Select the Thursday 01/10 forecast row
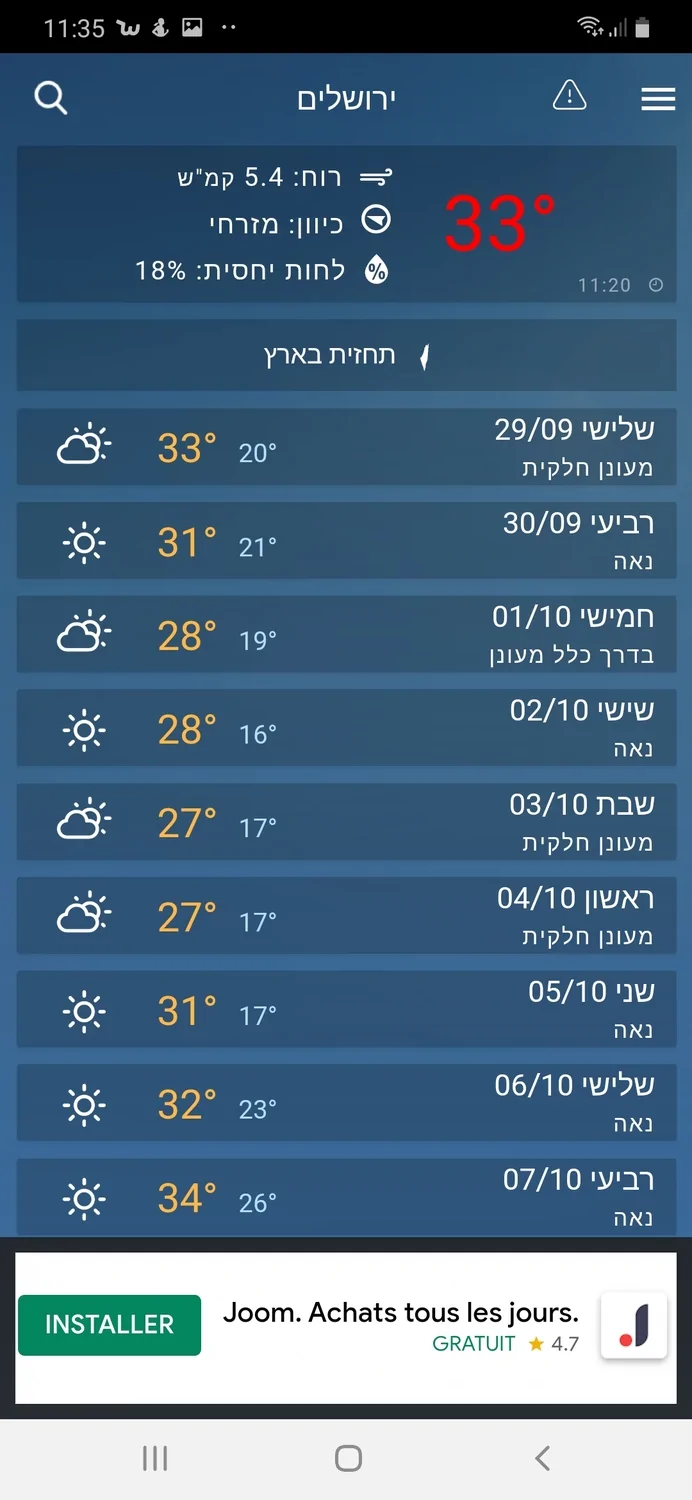 tap(346, 635)
